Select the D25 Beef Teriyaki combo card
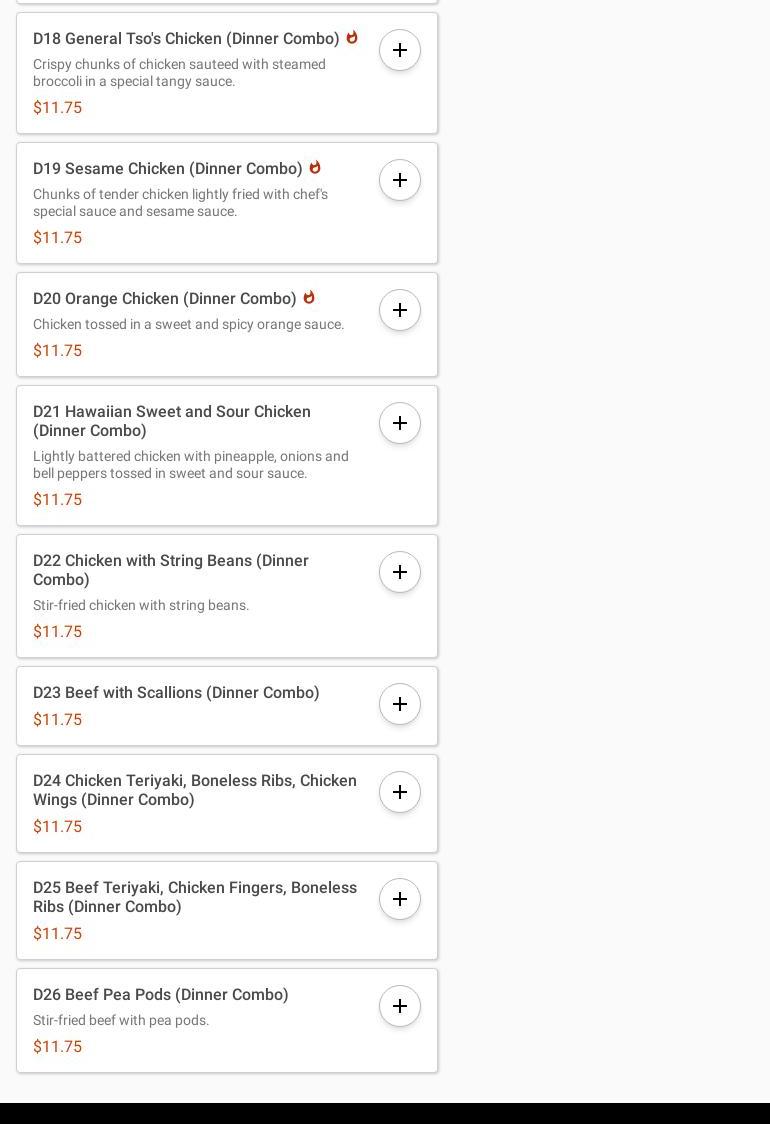 click(x=195, y=897)
